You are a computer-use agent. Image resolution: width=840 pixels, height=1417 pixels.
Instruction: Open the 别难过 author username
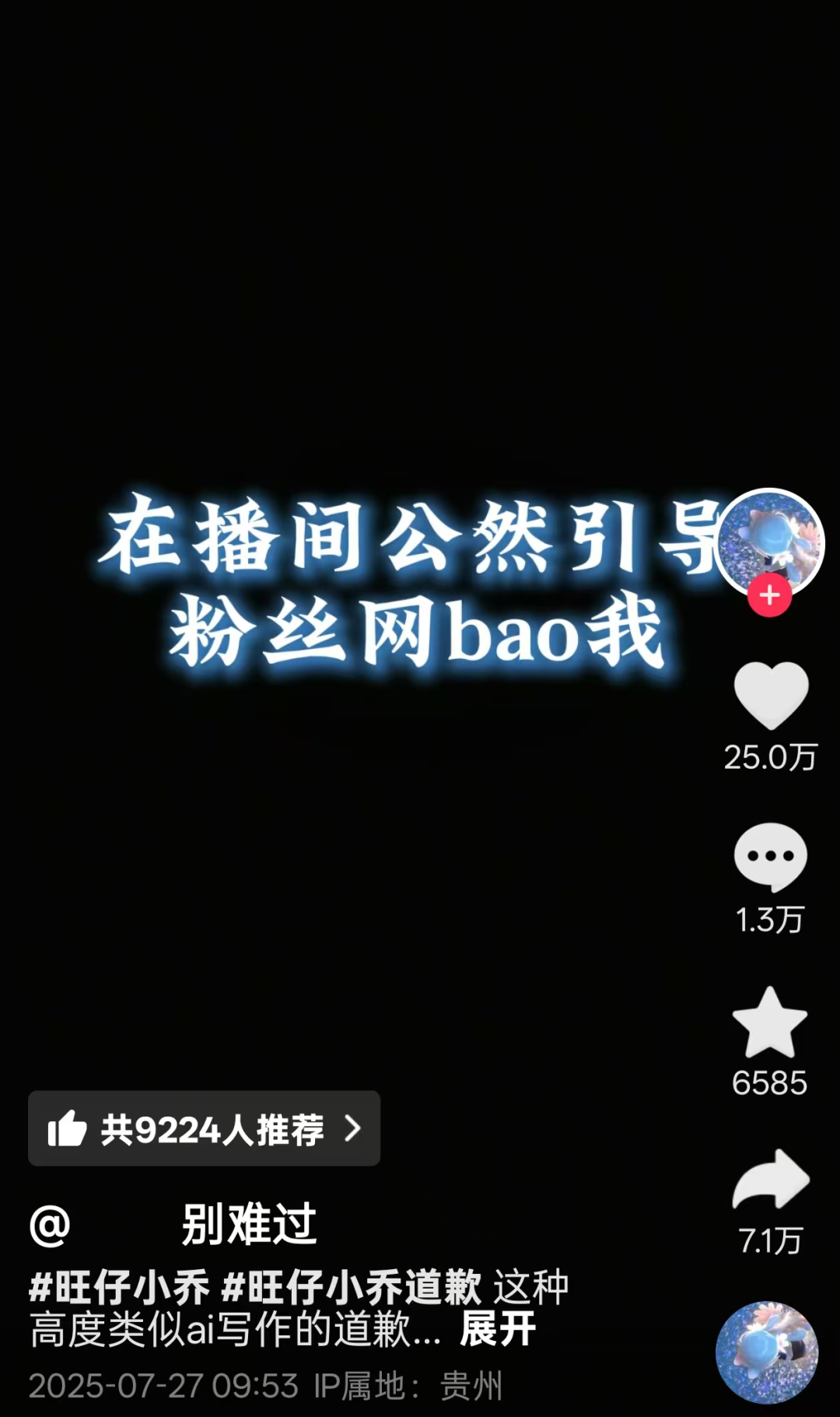click(249, 1224)
